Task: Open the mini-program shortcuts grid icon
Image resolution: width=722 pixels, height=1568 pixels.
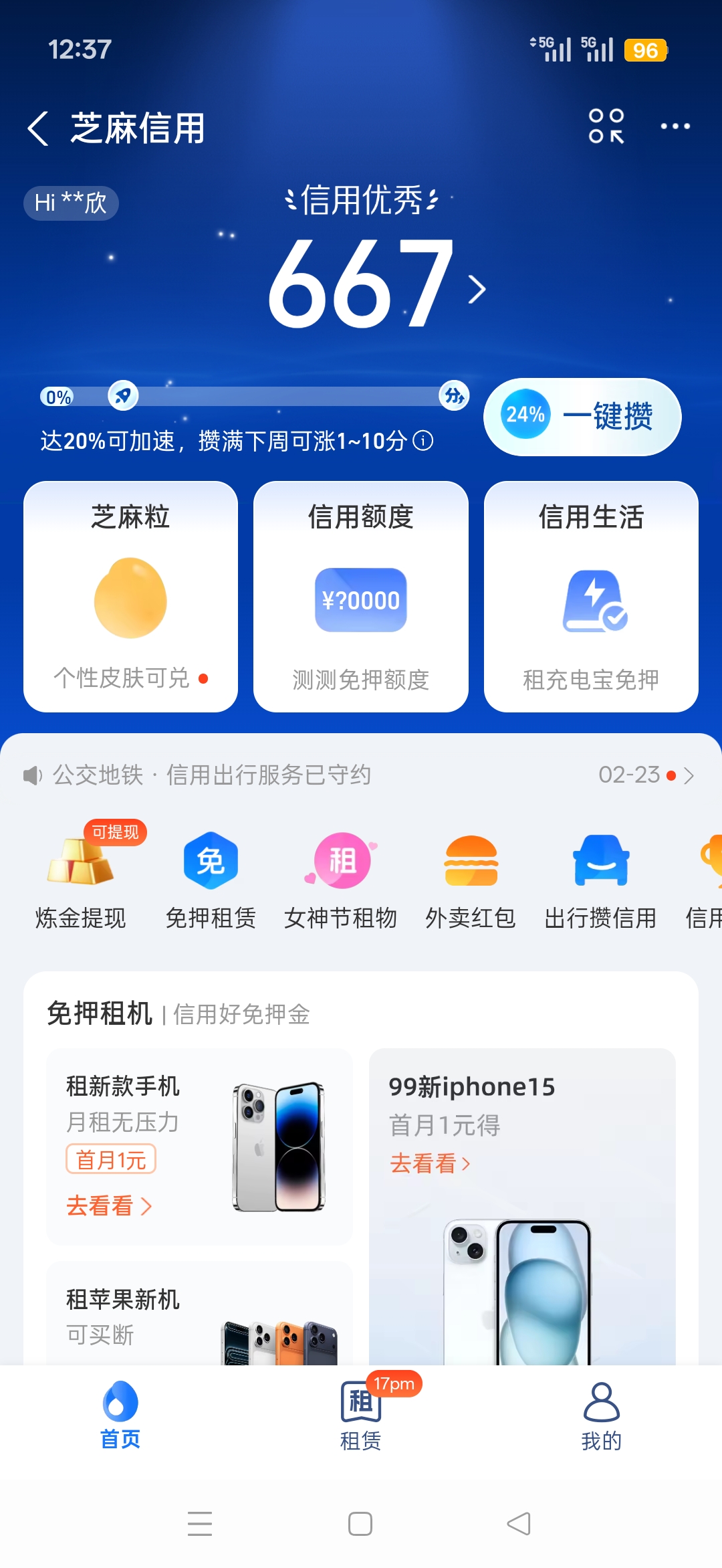Action: (x=606, y=126)
